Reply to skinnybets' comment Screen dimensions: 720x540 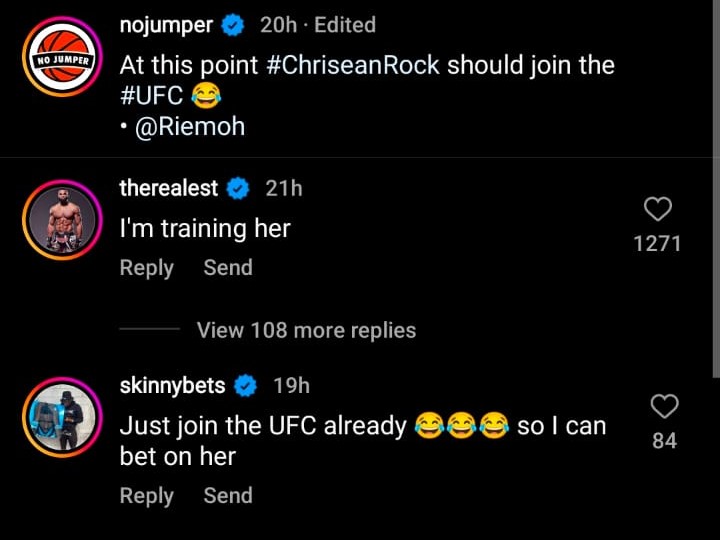(x=146, y=495)
